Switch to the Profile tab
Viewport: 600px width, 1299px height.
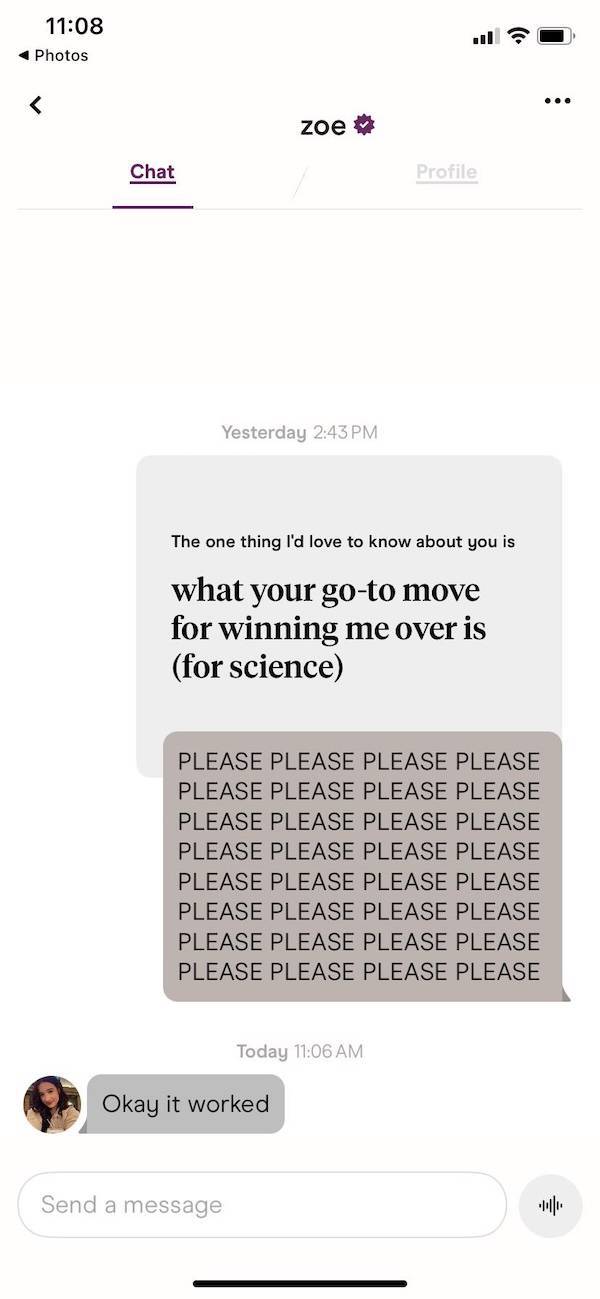click(446, 172)
